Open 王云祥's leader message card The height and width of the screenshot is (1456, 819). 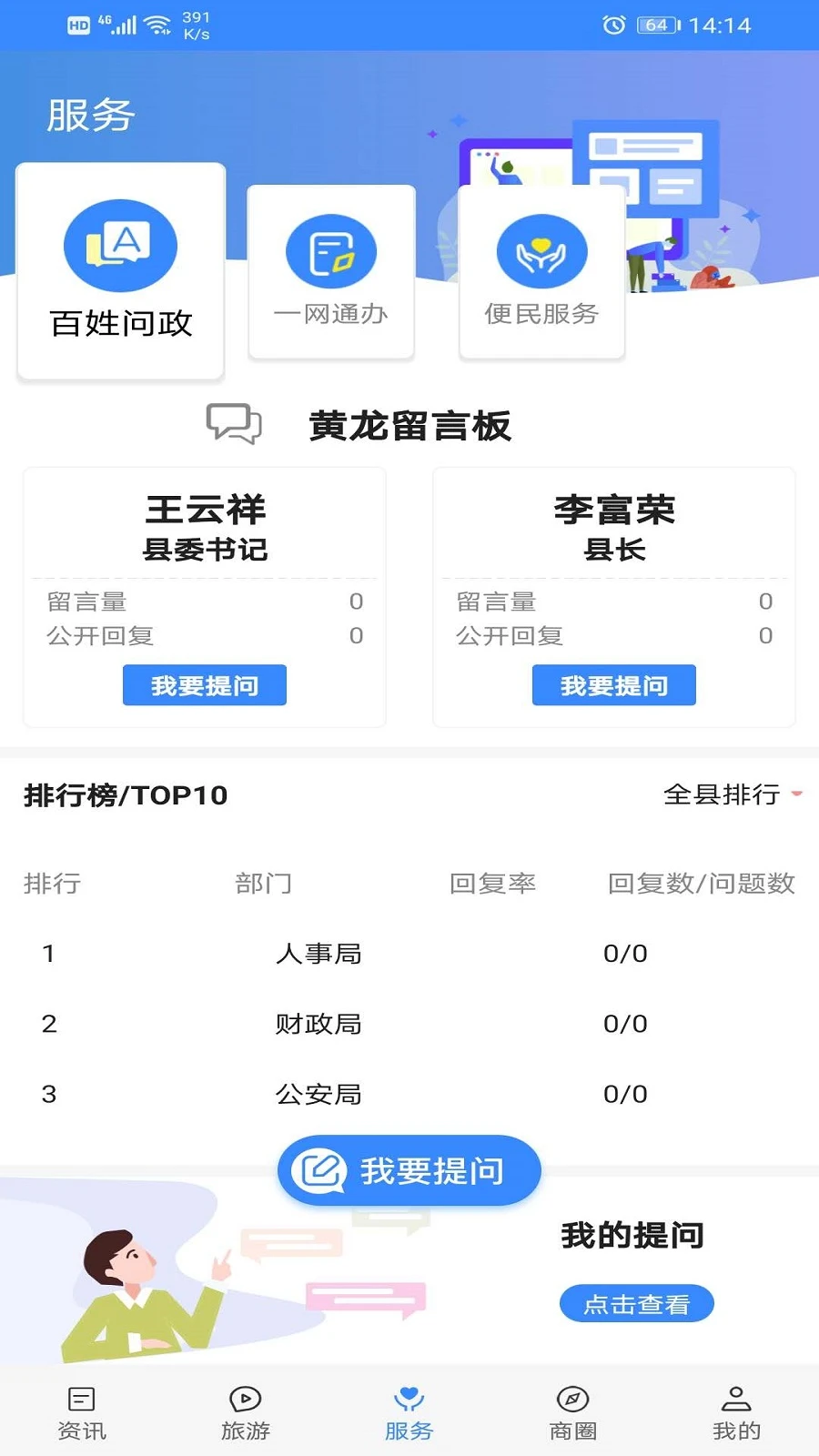click(204, 596)
